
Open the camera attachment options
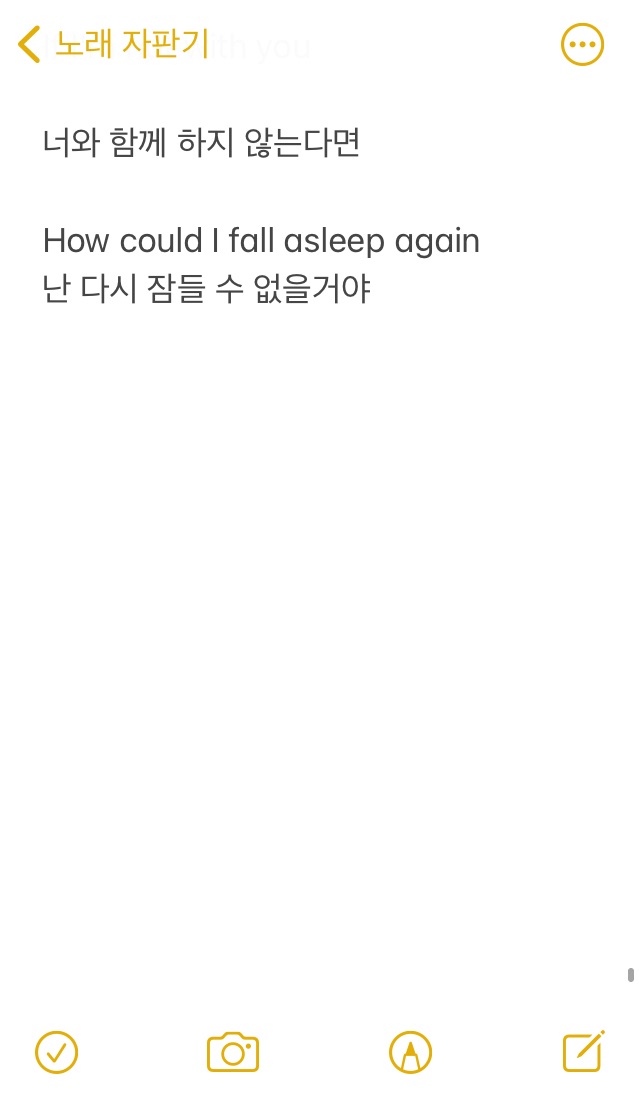[233, 1052]
